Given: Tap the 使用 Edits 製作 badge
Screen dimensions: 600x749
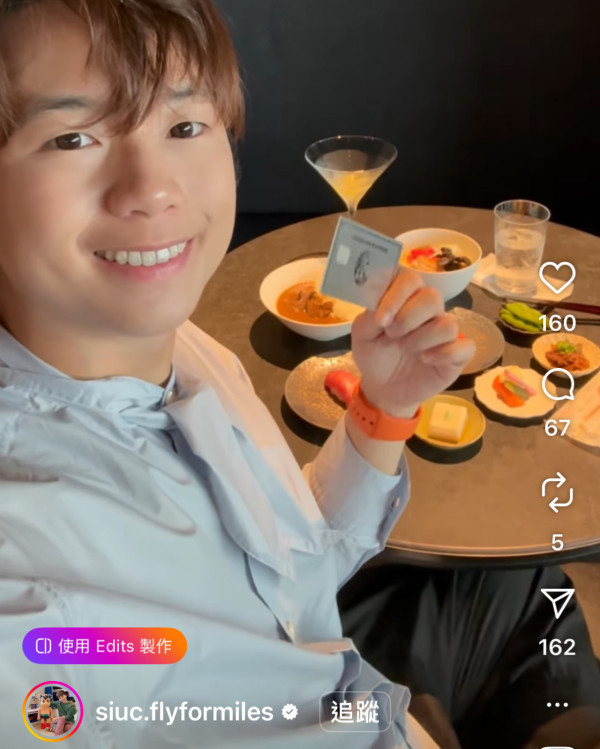Looking at the screenshot, I should [x=104, y=646].
